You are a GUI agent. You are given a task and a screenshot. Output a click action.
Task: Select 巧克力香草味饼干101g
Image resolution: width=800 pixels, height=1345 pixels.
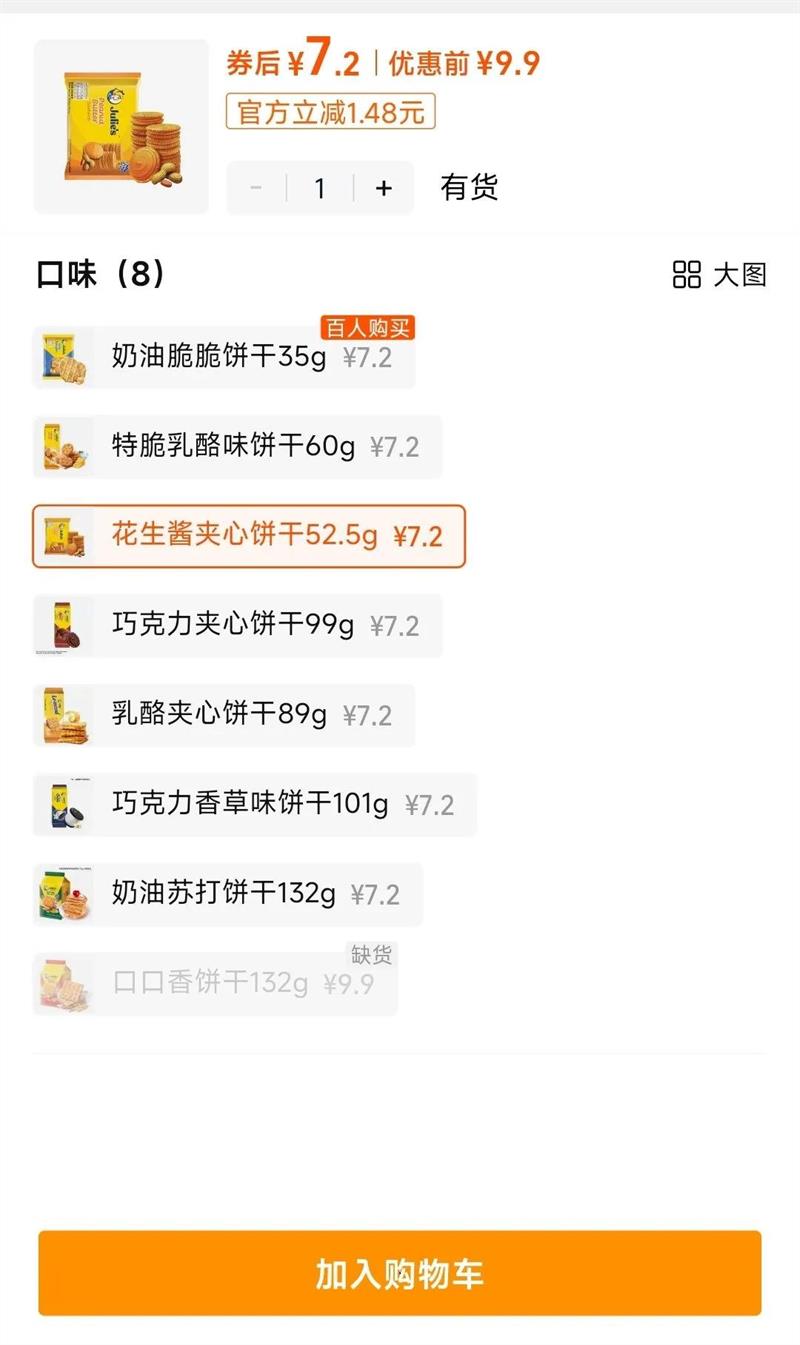(255, 804)
